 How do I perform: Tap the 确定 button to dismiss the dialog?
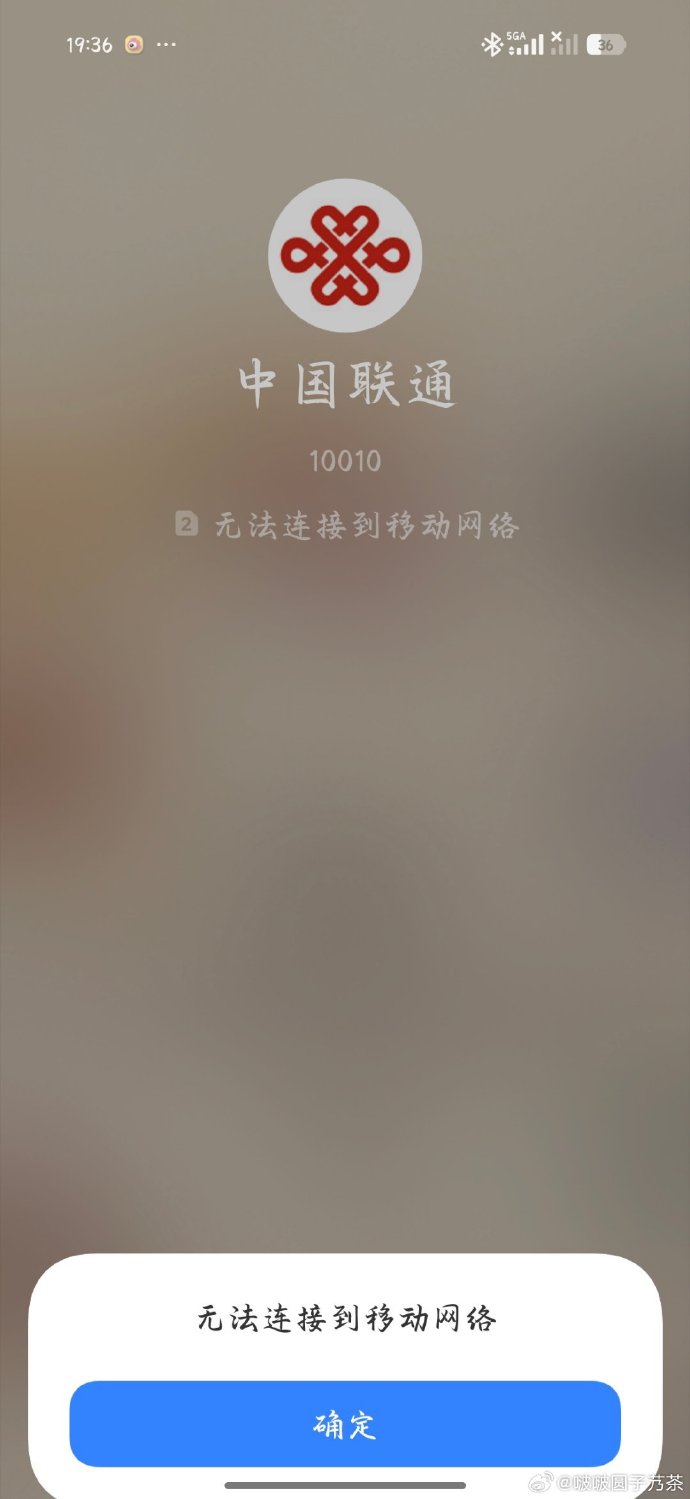(x=345, y=1423)
